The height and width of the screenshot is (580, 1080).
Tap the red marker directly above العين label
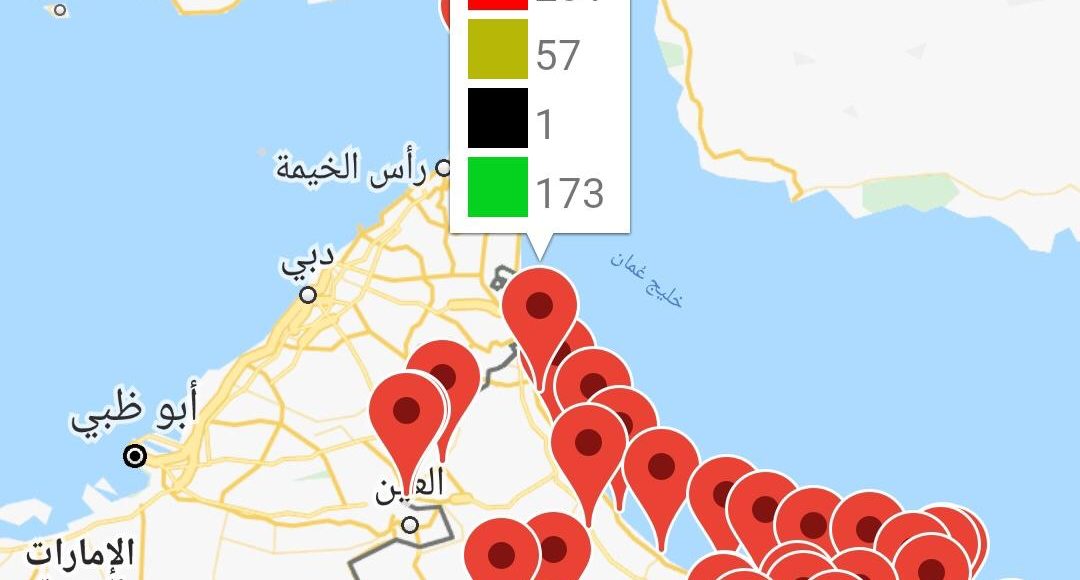(x=406, y=411)
